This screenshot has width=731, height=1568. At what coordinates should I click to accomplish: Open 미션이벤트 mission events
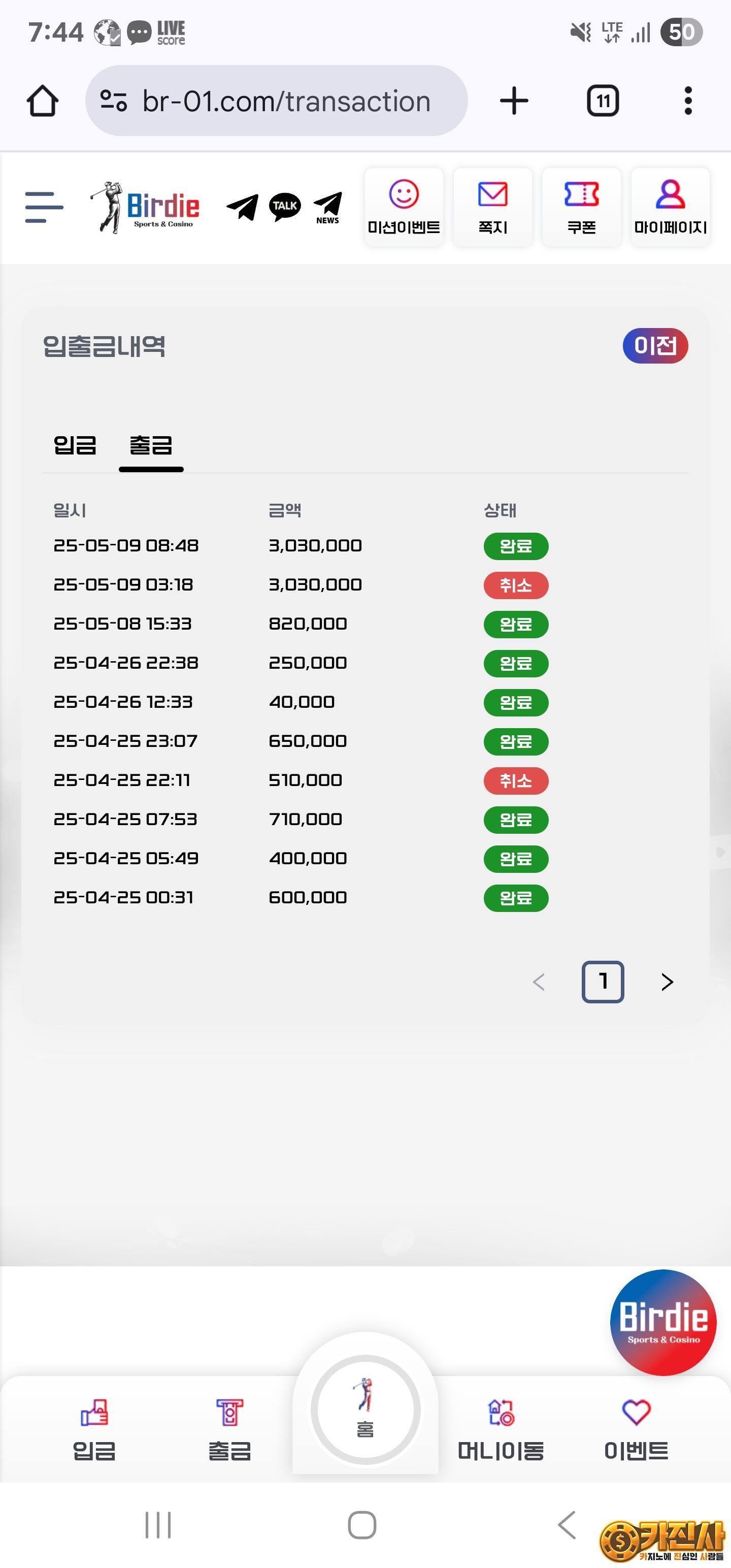pyautogui.click(x=404, y=207)
